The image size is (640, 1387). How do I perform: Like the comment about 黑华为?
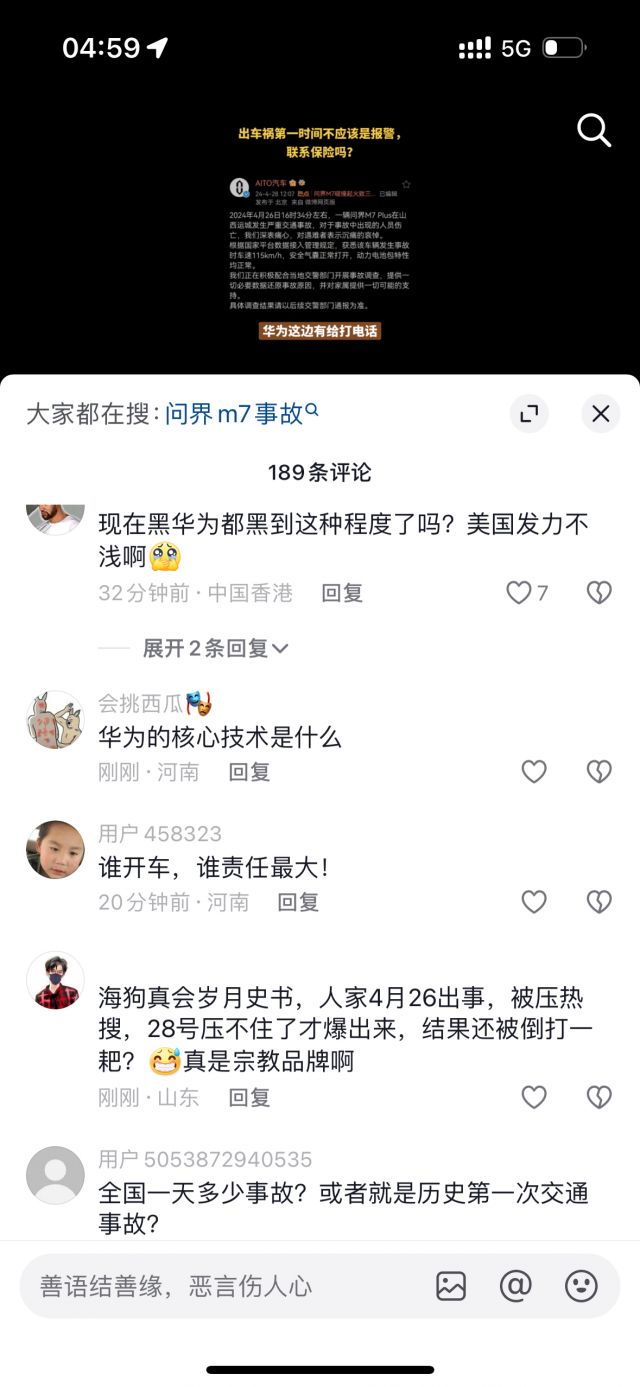point(519,593)
